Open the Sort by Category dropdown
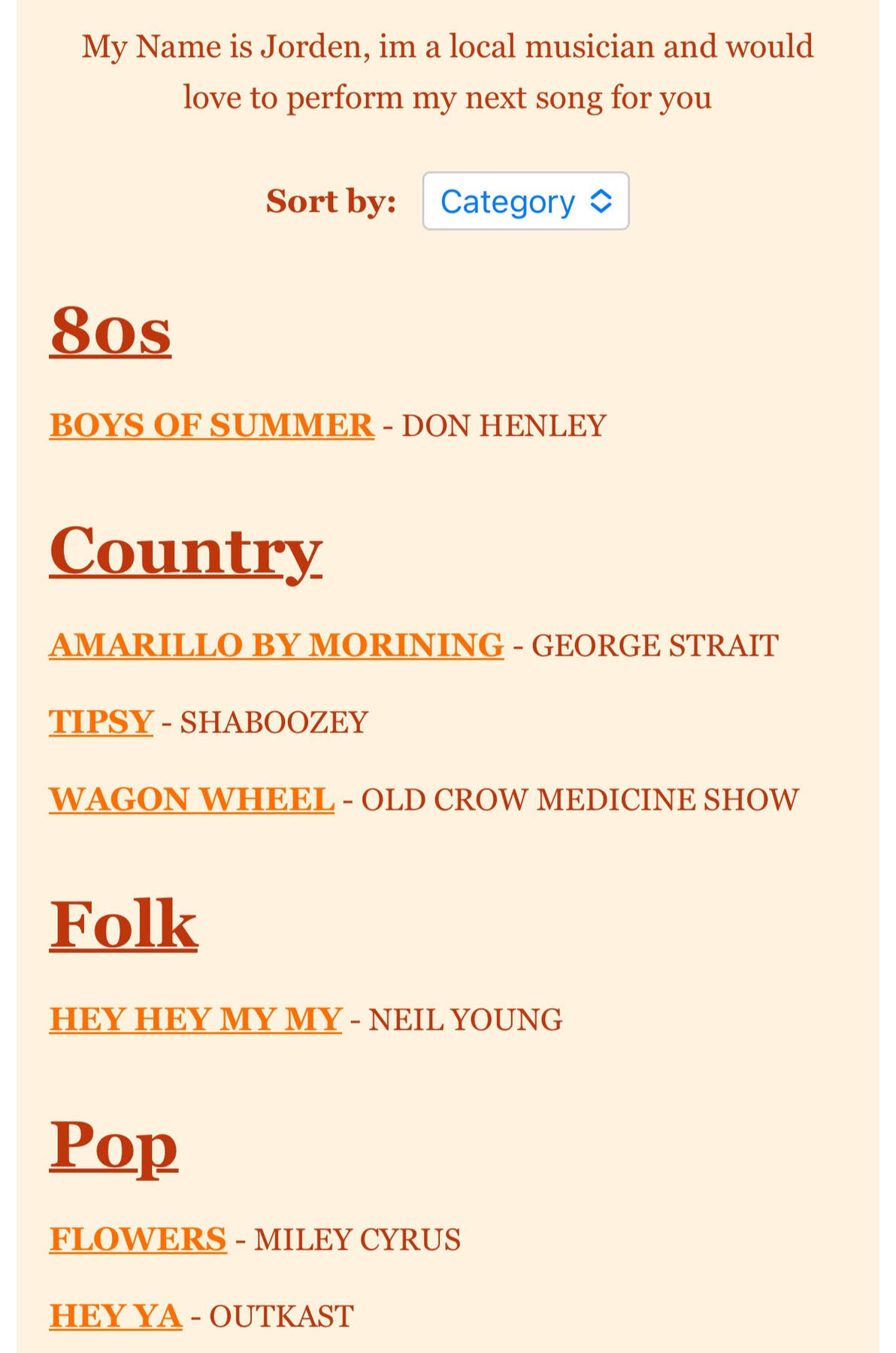896x1353 pixels. 525,201
